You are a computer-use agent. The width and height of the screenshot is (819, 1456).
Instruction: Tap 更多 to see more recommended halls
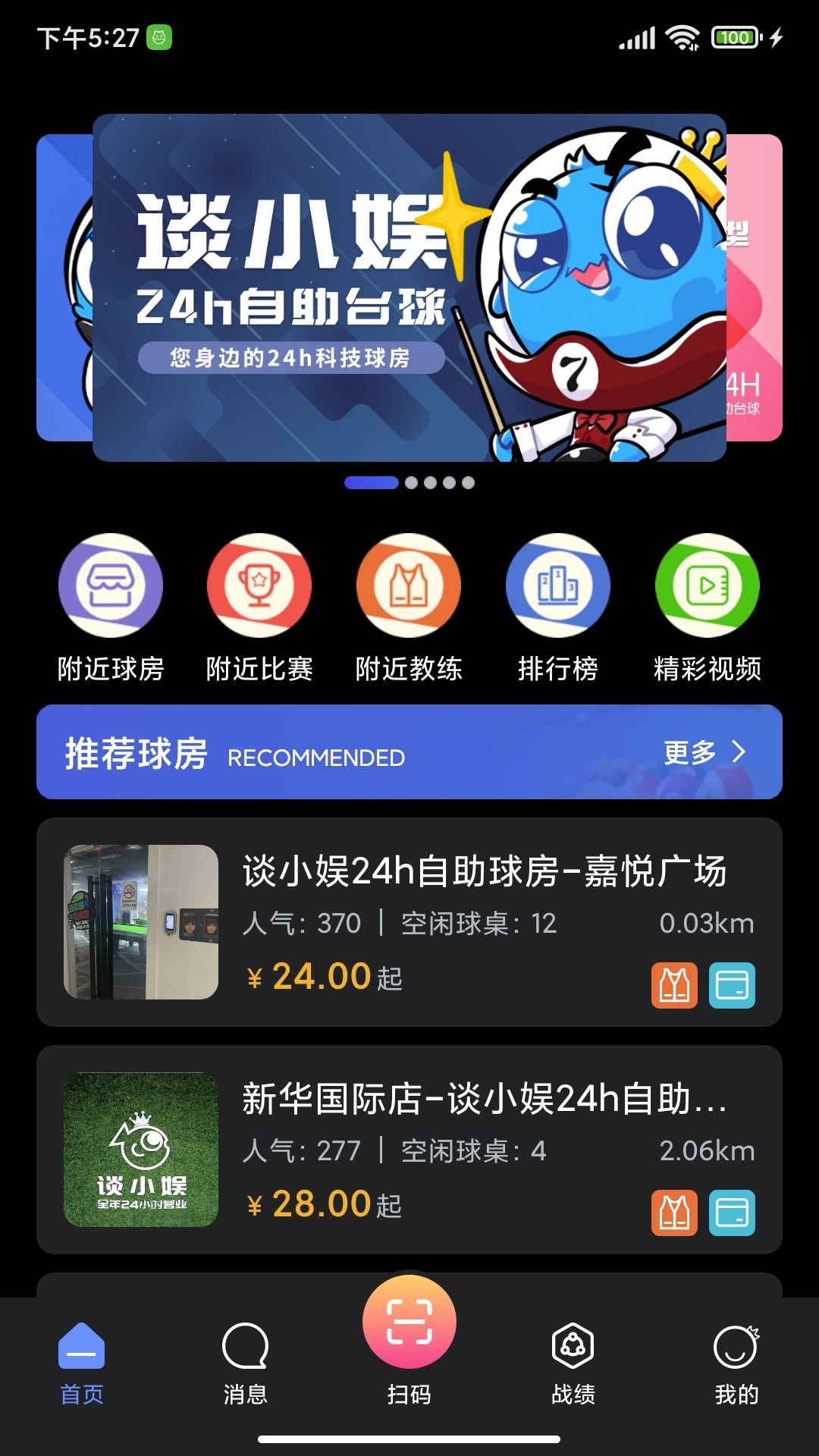(x=704, y=752)
